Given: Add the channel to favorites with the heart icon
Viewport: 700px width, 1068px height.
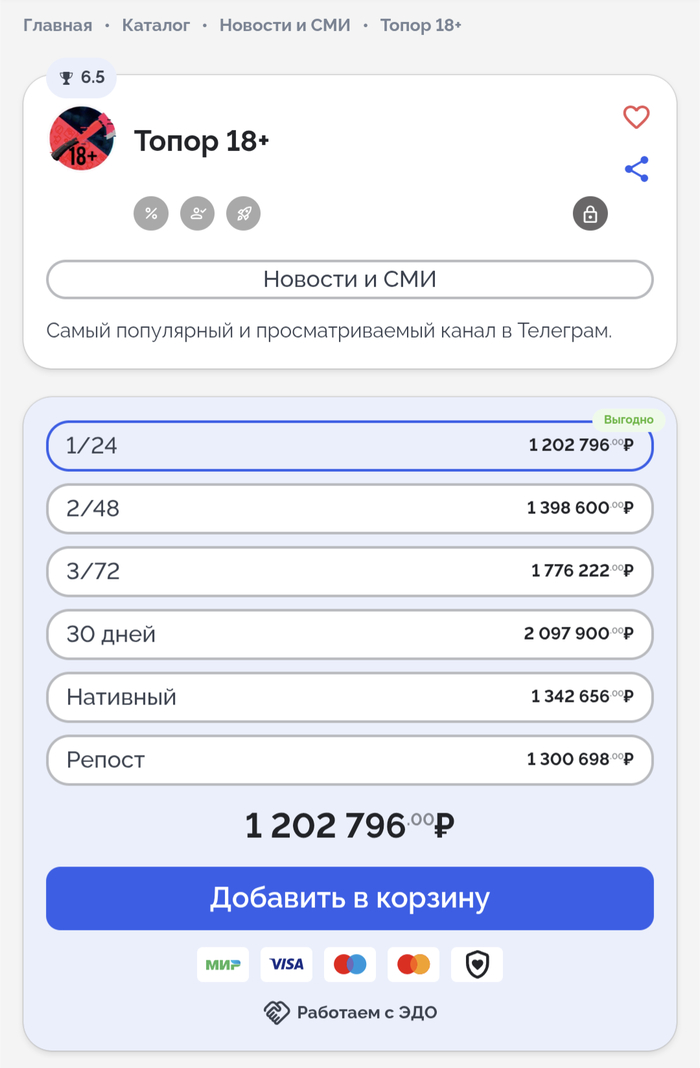Looking at the screenshot, I should 636,117.
